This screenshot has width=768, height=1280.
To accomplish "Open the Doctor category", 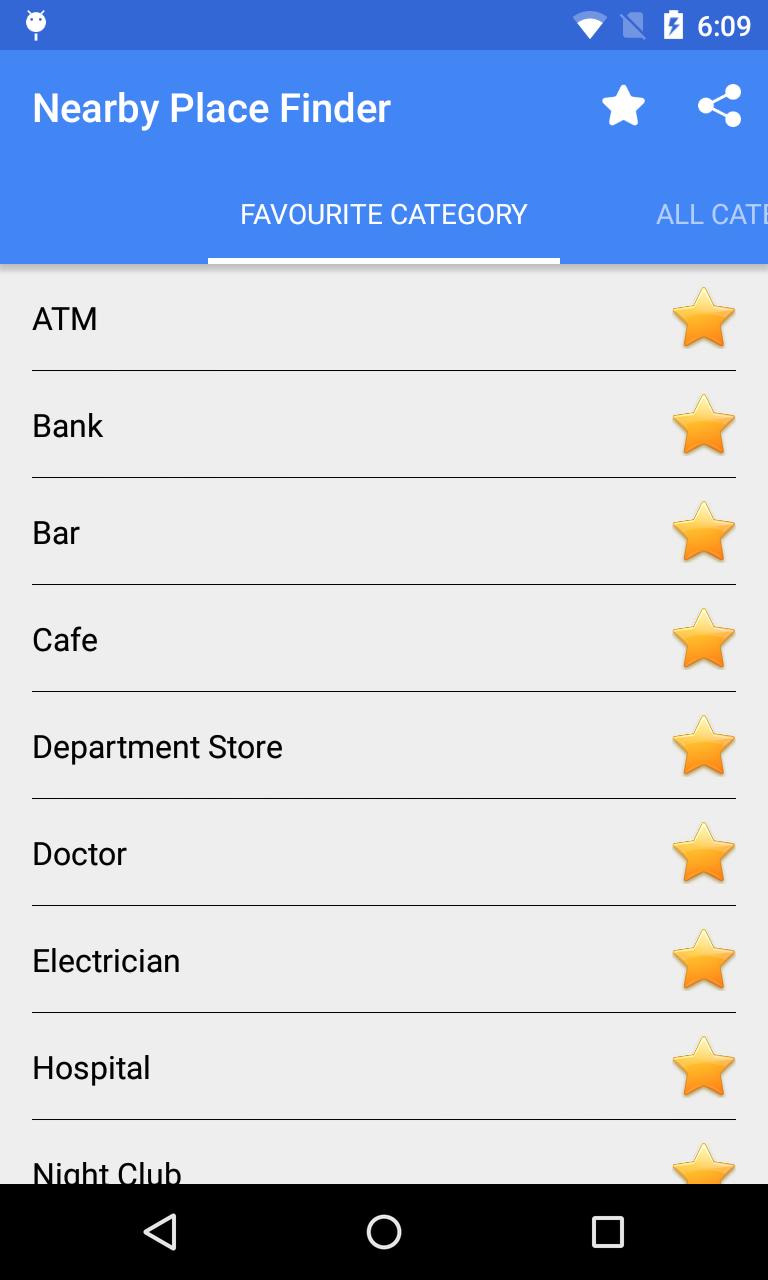I will (x=300, y=853).
